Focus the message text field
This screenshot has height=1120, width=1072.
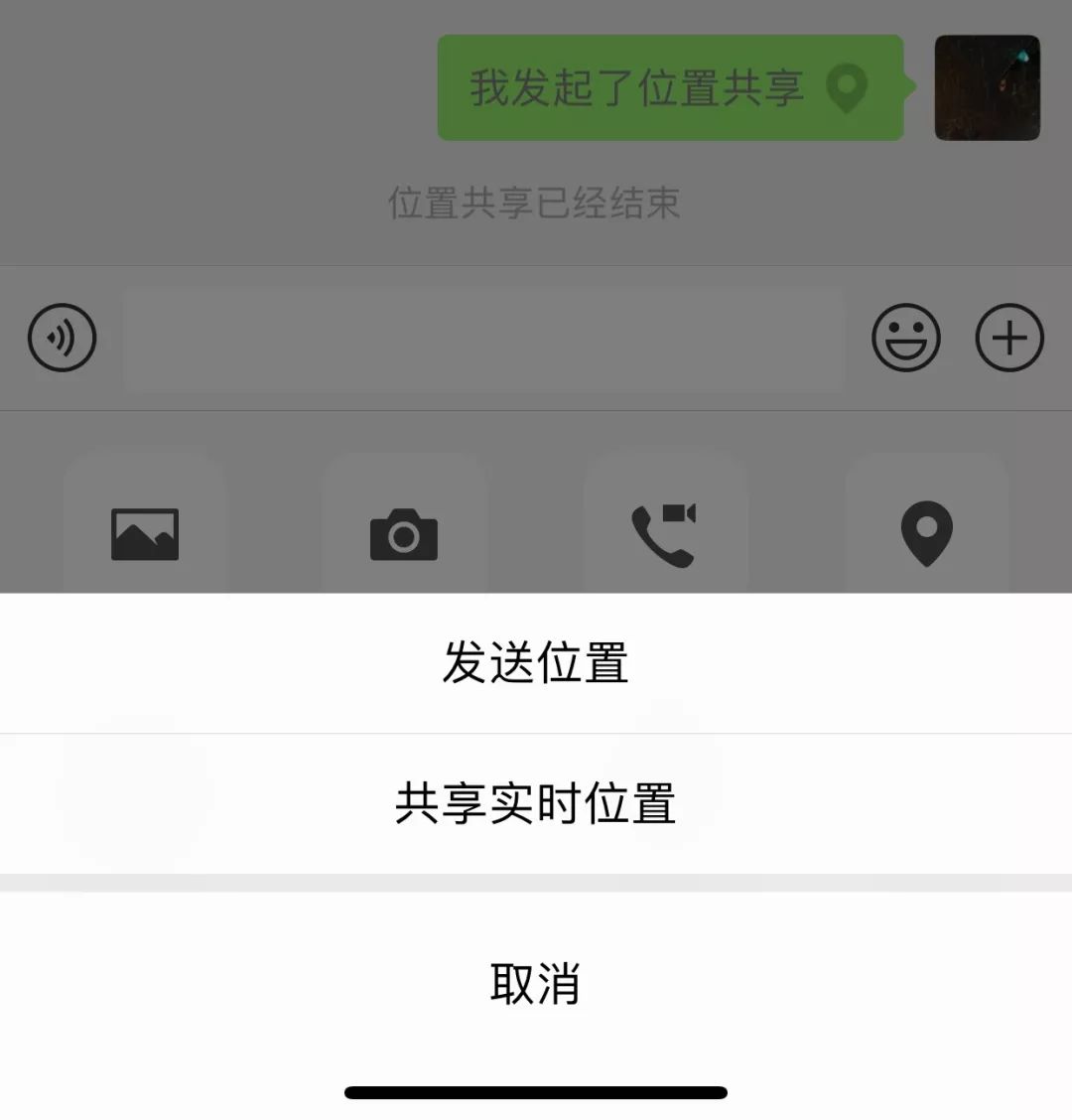[483, 339]
